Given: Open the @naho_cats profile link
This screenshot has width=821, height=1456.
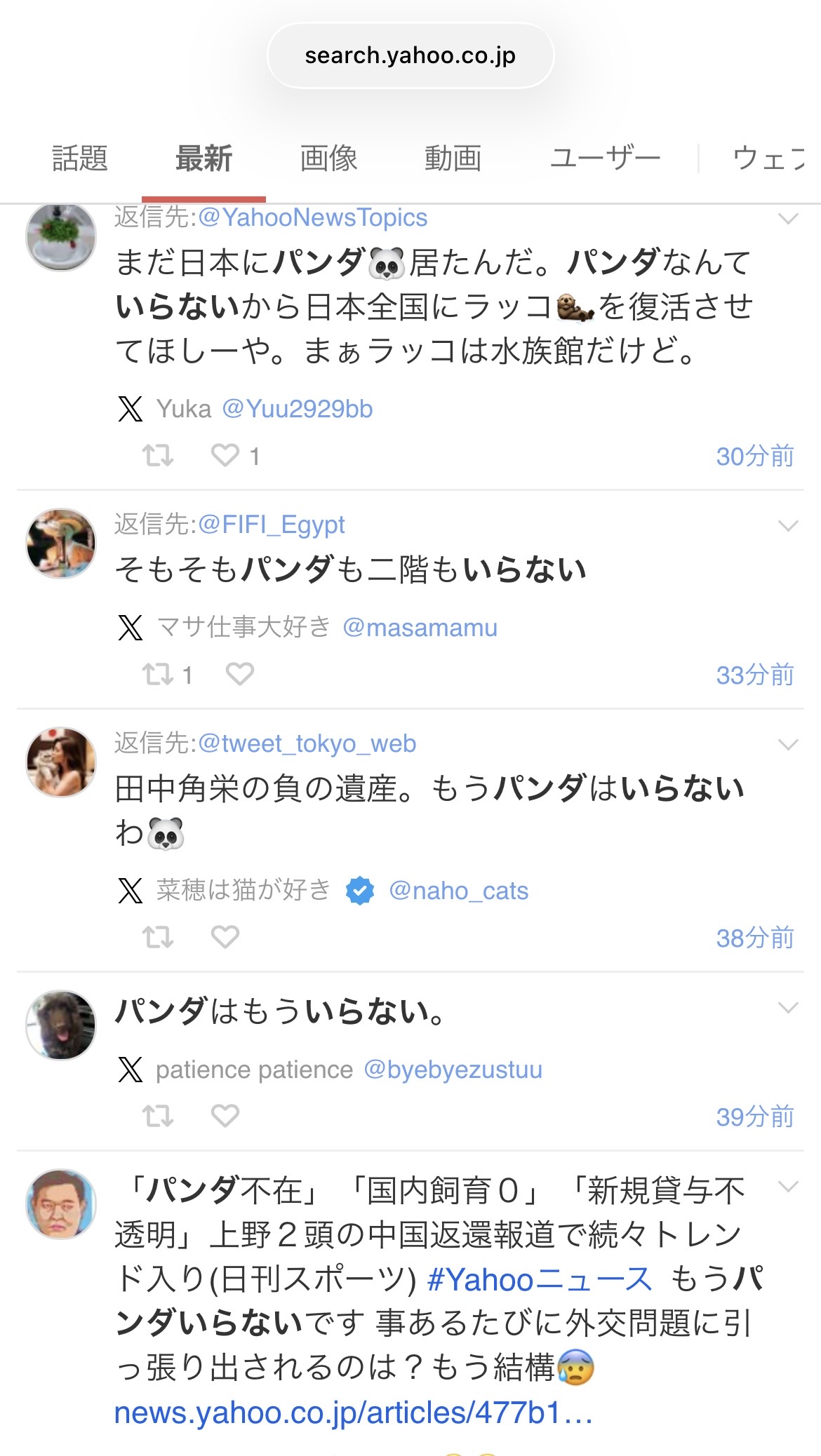Looking at the screenshot, I should (458, 891).
